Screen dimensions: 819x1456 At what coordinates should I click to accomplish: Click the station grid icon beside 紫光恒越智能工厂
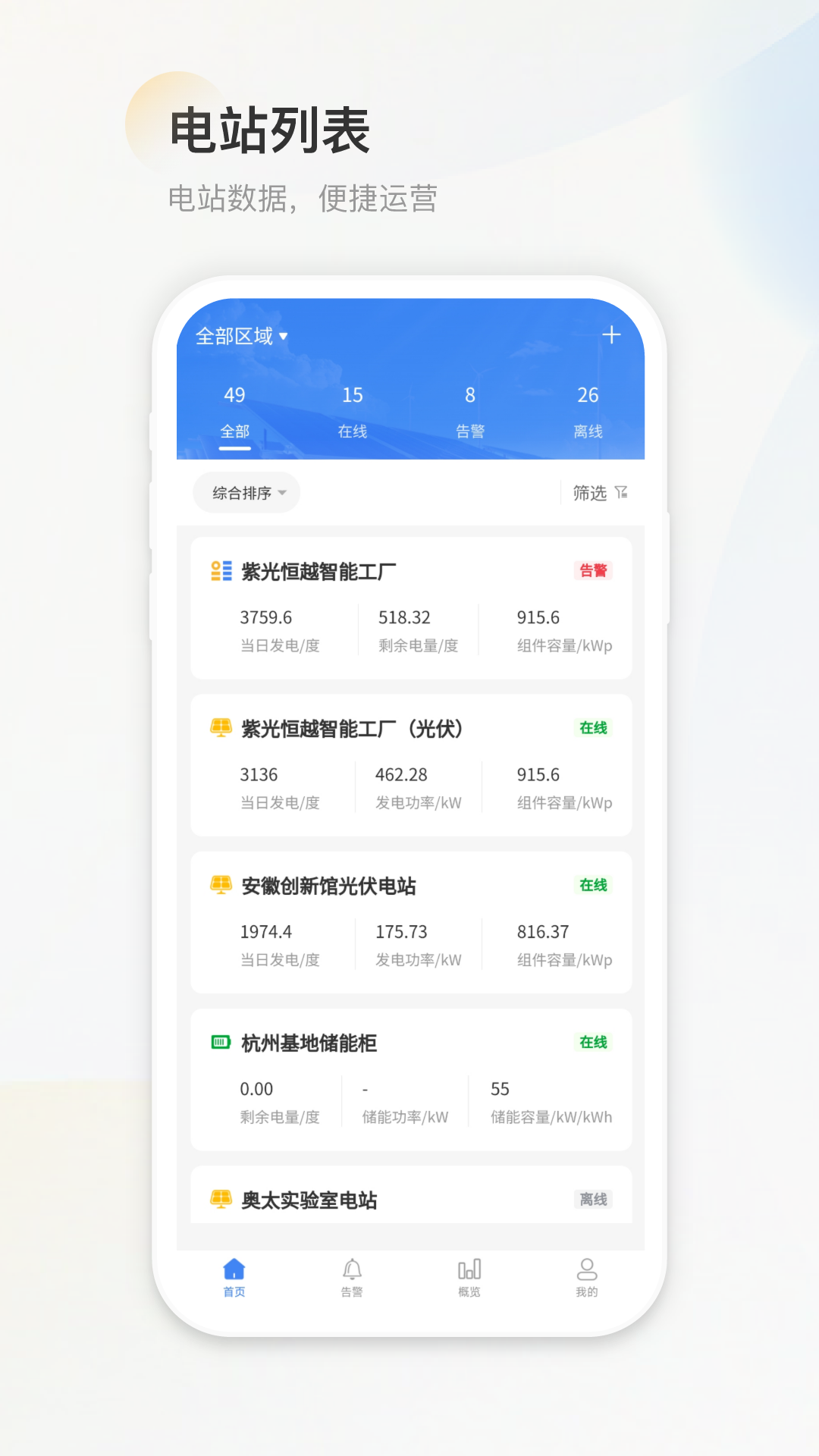(x=221, y=571)
